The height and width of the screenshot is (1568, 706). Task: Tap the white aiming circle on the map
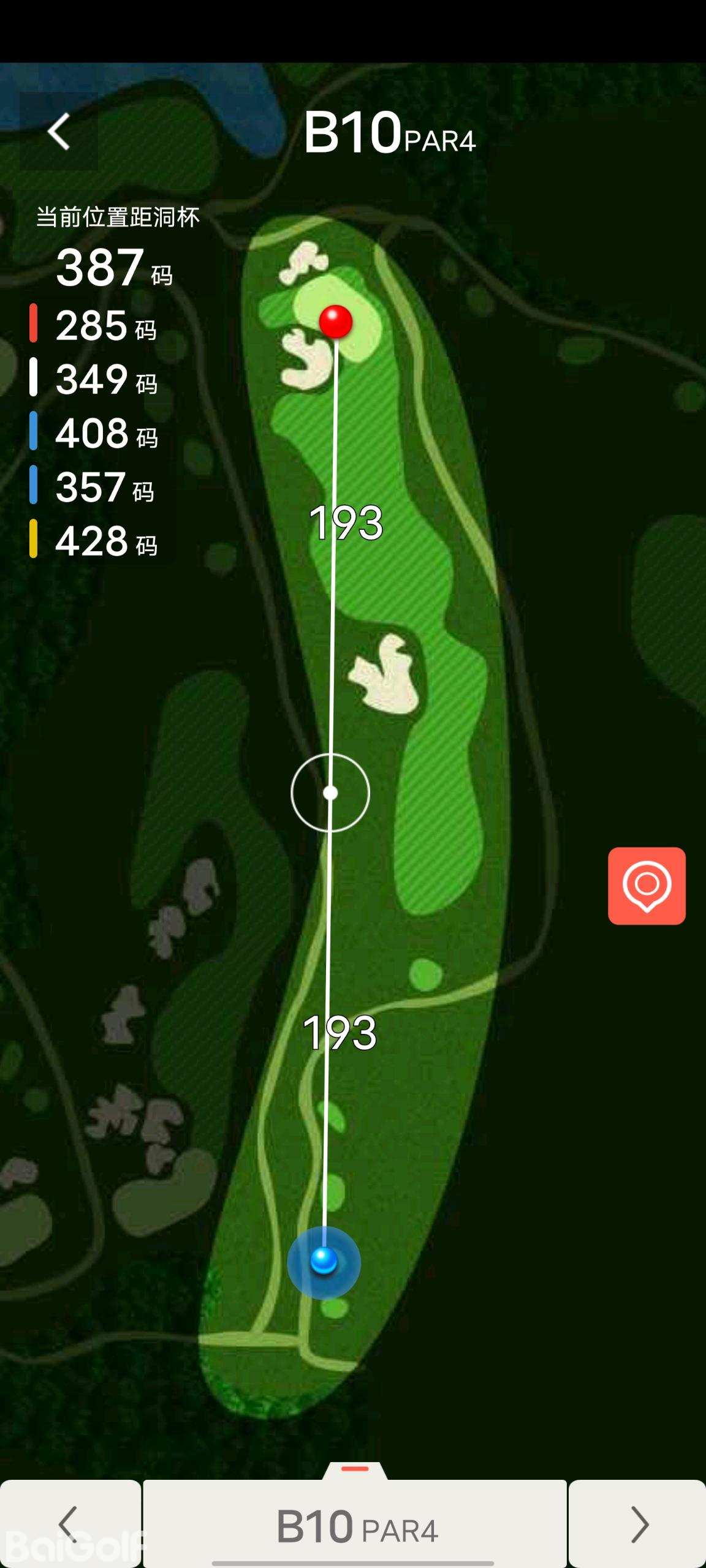coord(330,793)
